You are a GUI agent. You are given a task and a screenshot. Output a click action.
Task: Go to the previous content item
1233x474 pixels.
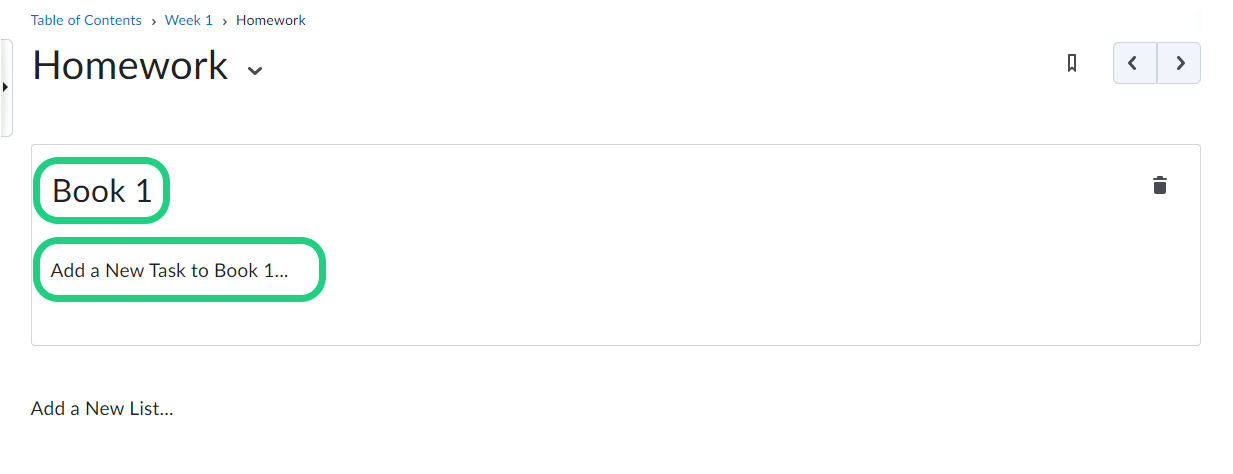pos(1134,63)
